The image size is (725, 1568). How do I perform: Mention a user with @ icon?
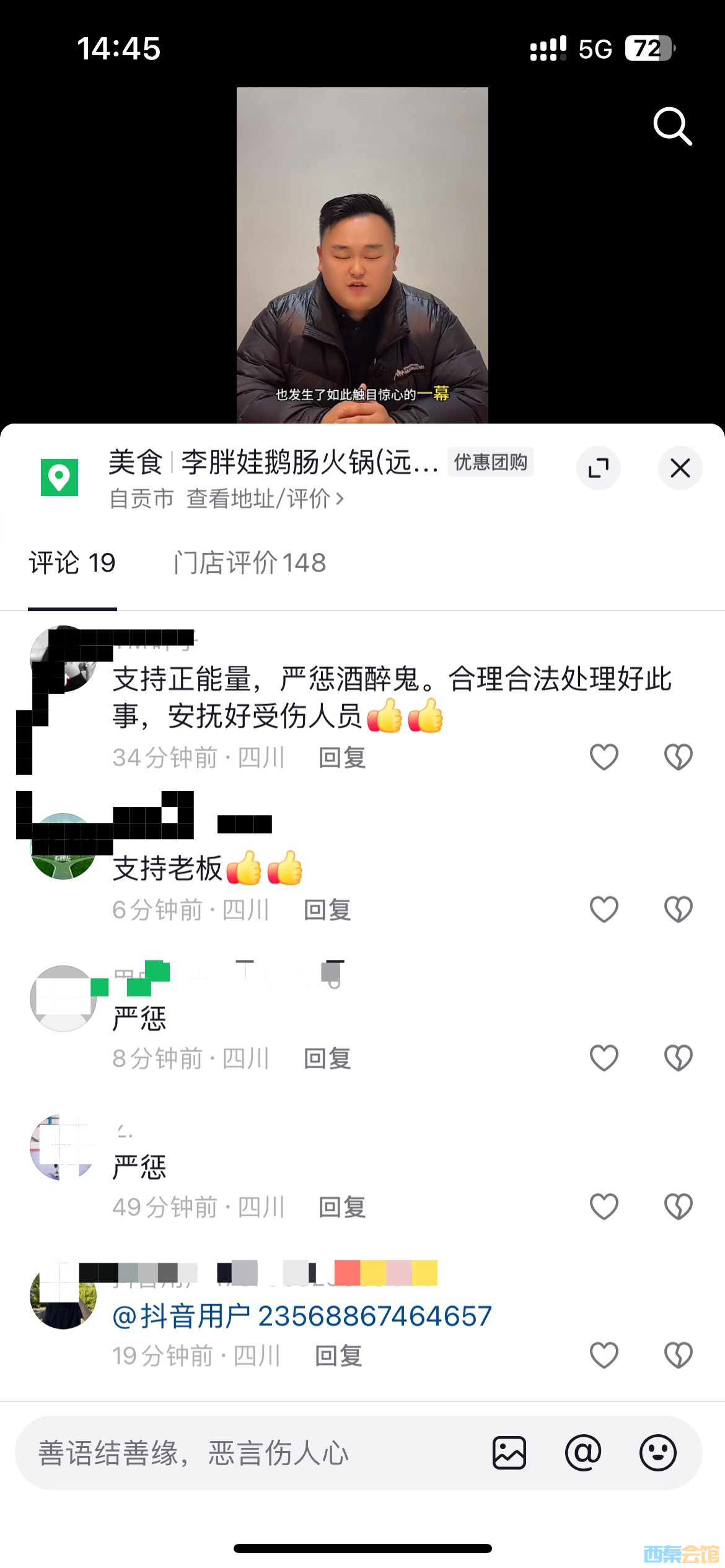click(583, 1453)
